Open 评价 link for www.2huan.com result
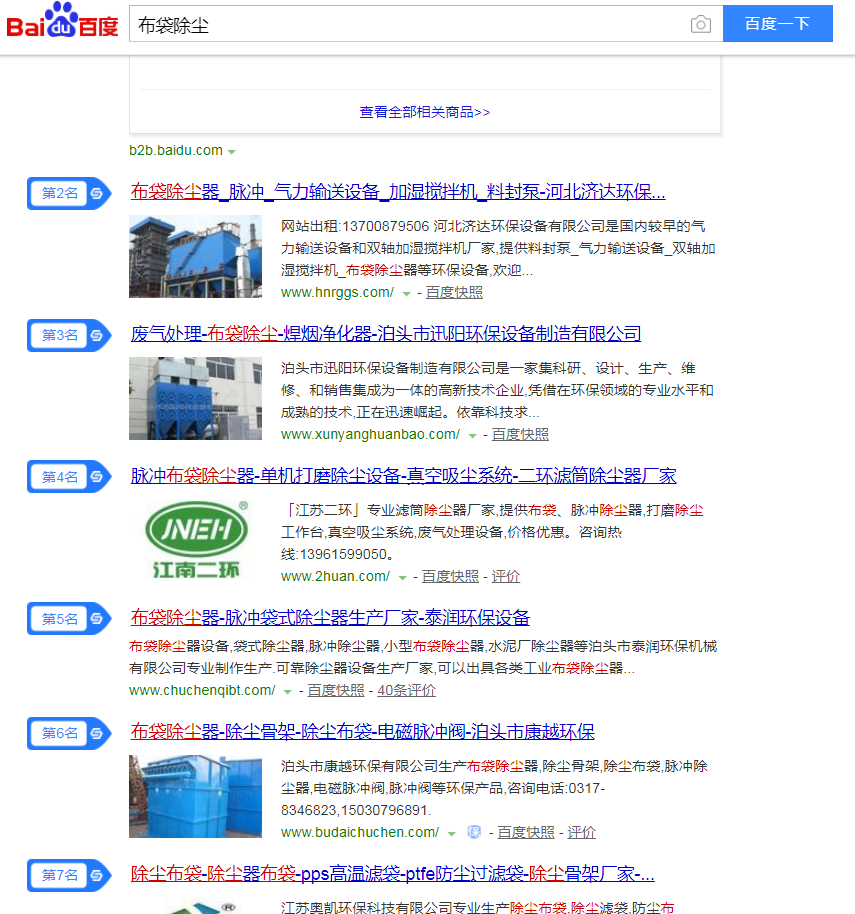 (506, 577)
